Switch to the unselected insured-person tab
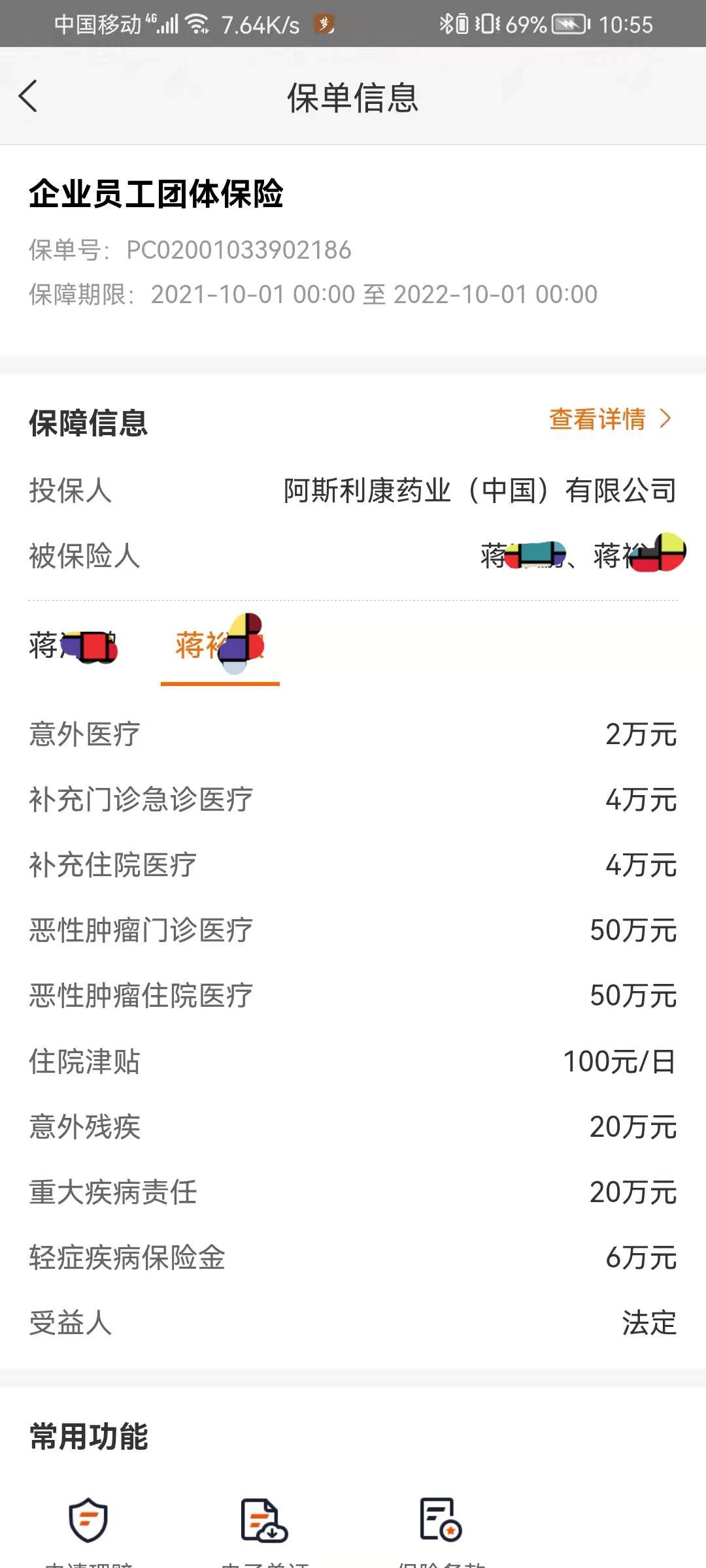The image size is (706, 1568). [73, 646]
